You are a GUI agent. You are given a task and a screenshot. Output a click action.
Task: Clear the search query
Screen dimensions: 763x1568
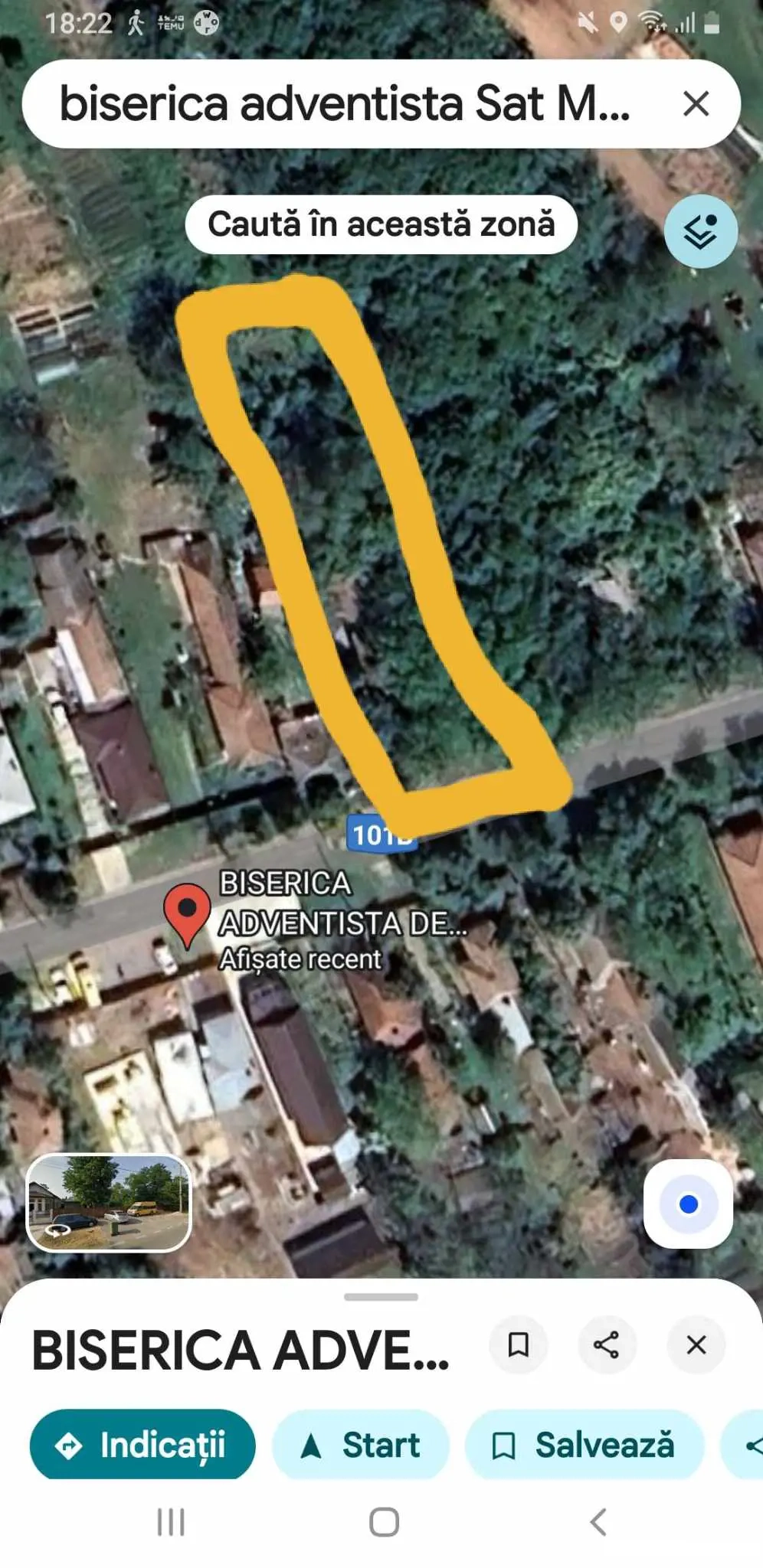tap(696, 103)
